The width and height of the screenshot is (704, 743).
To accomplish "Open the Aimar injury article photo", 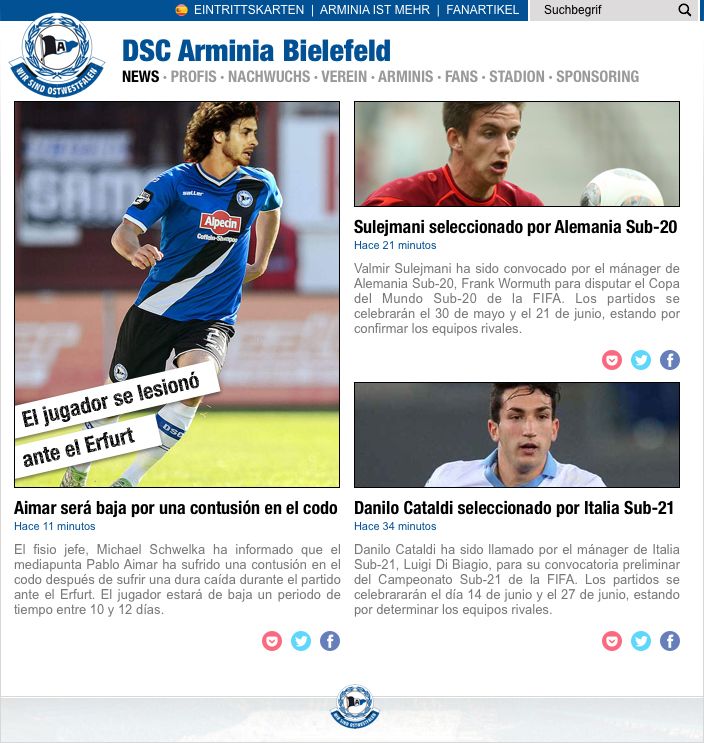I will [x=177, y=294].
